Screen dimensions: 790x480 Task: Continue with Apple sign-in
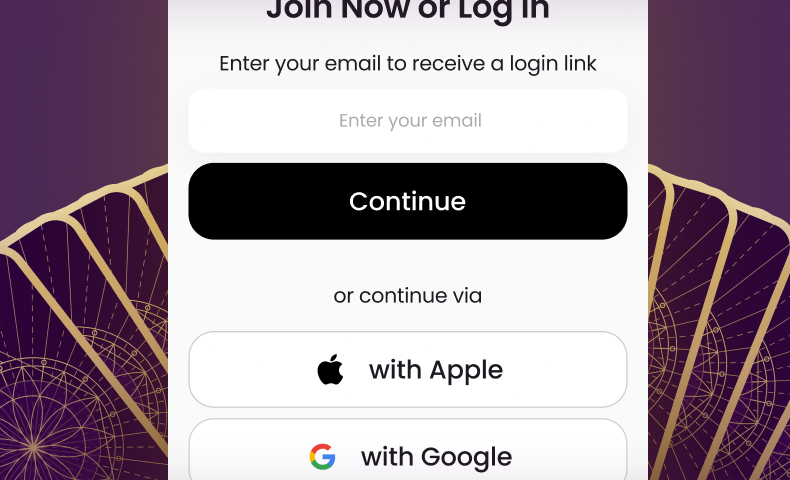pos(408,370)
